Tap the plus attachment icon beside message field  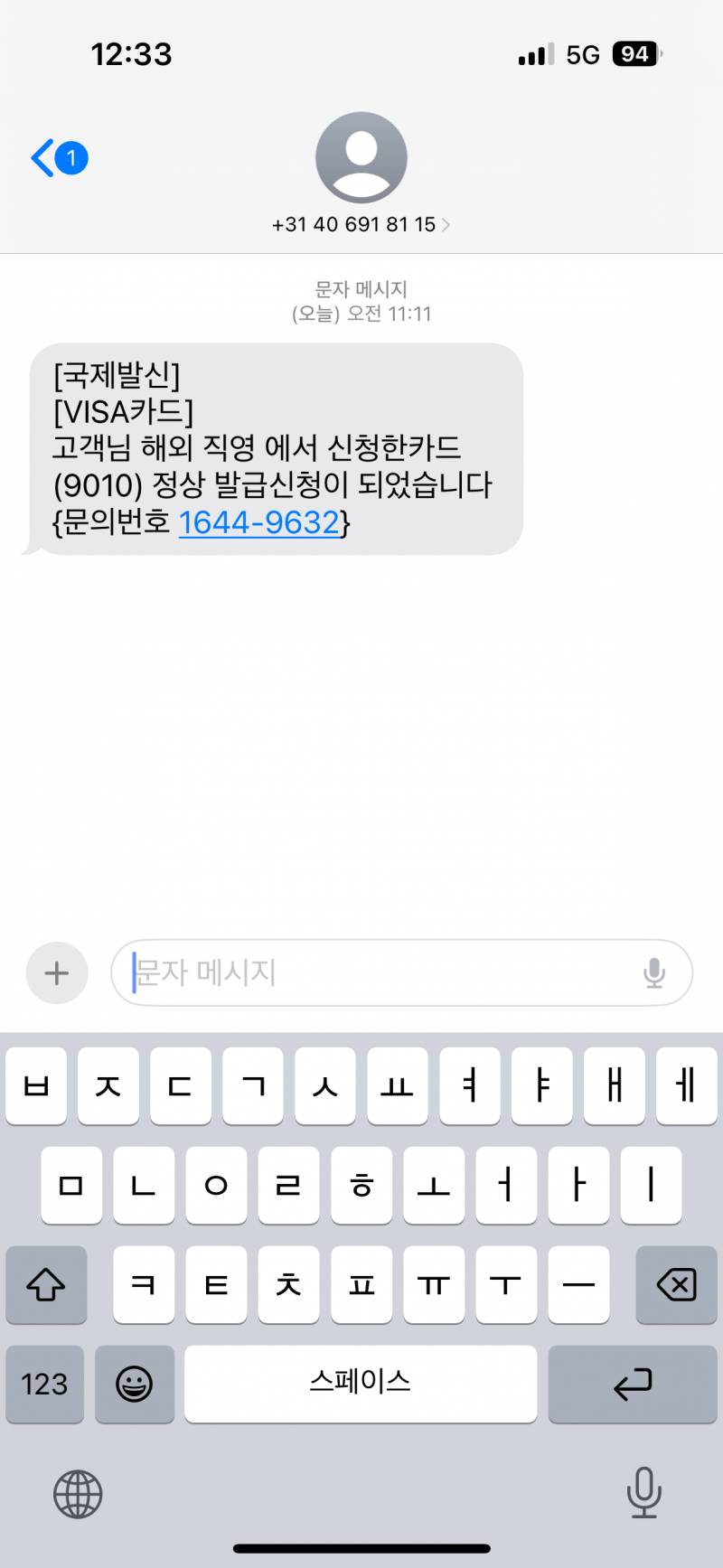click(x=56, y=973)
